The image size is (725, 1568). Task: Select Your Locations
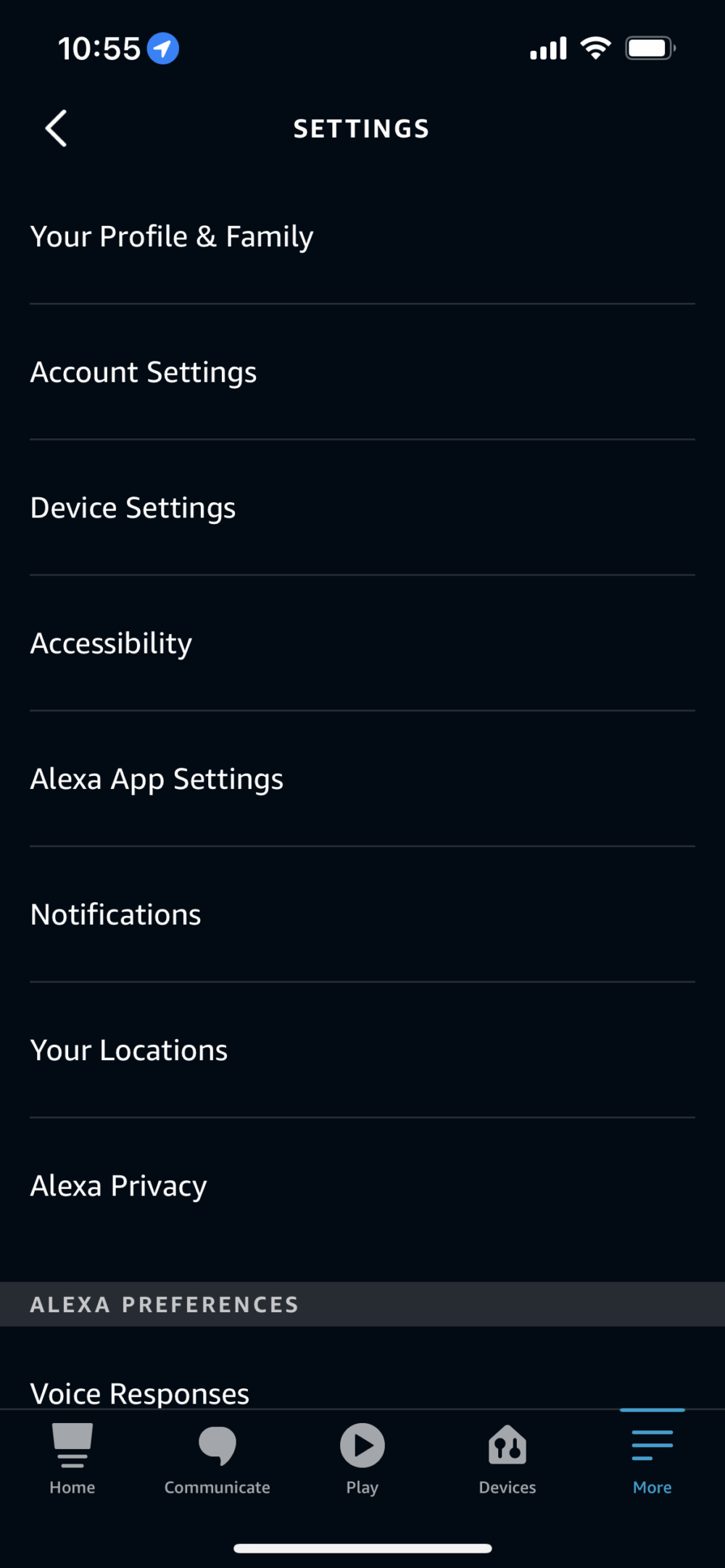128,1049
